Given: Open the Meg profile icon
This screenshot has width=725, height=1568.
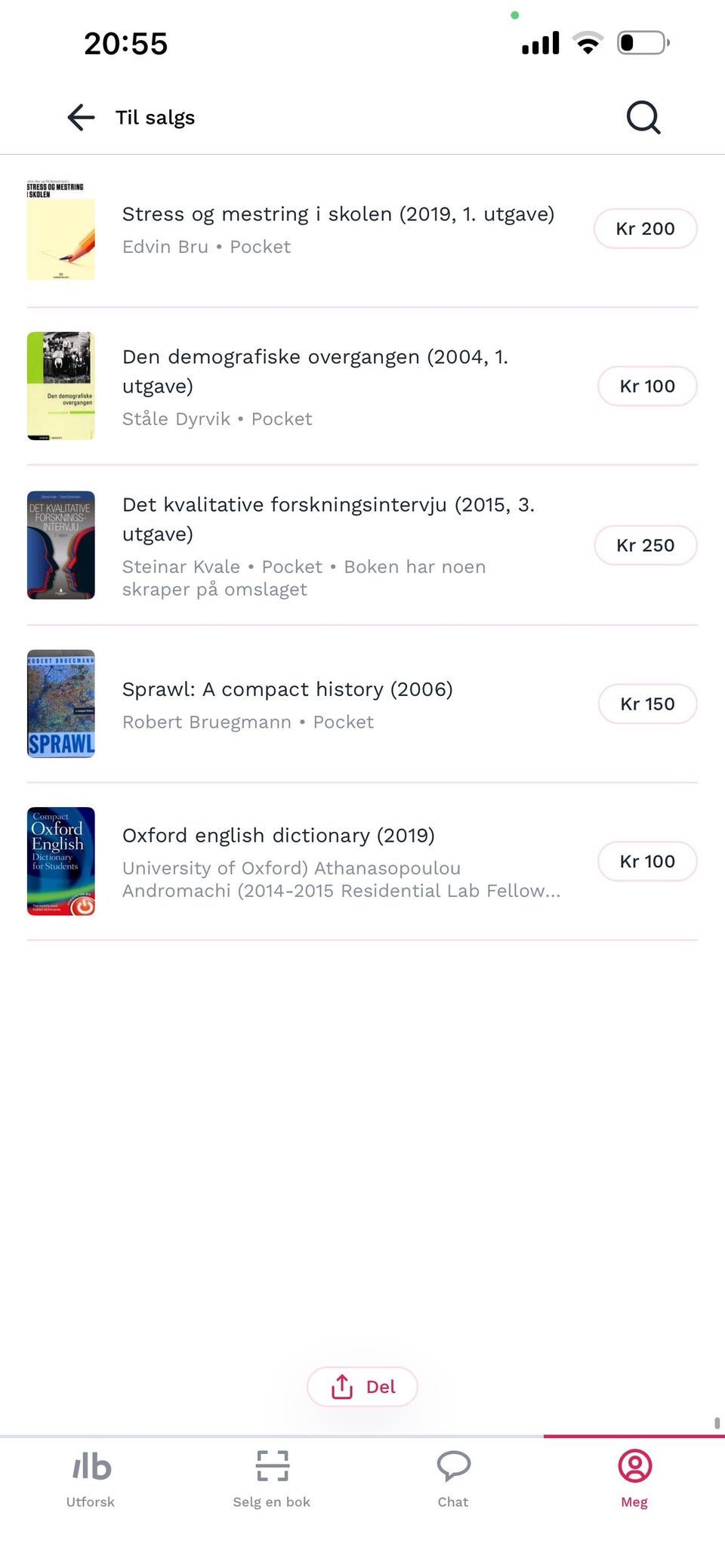Looking at the screenshot, I should (634, 1465).
